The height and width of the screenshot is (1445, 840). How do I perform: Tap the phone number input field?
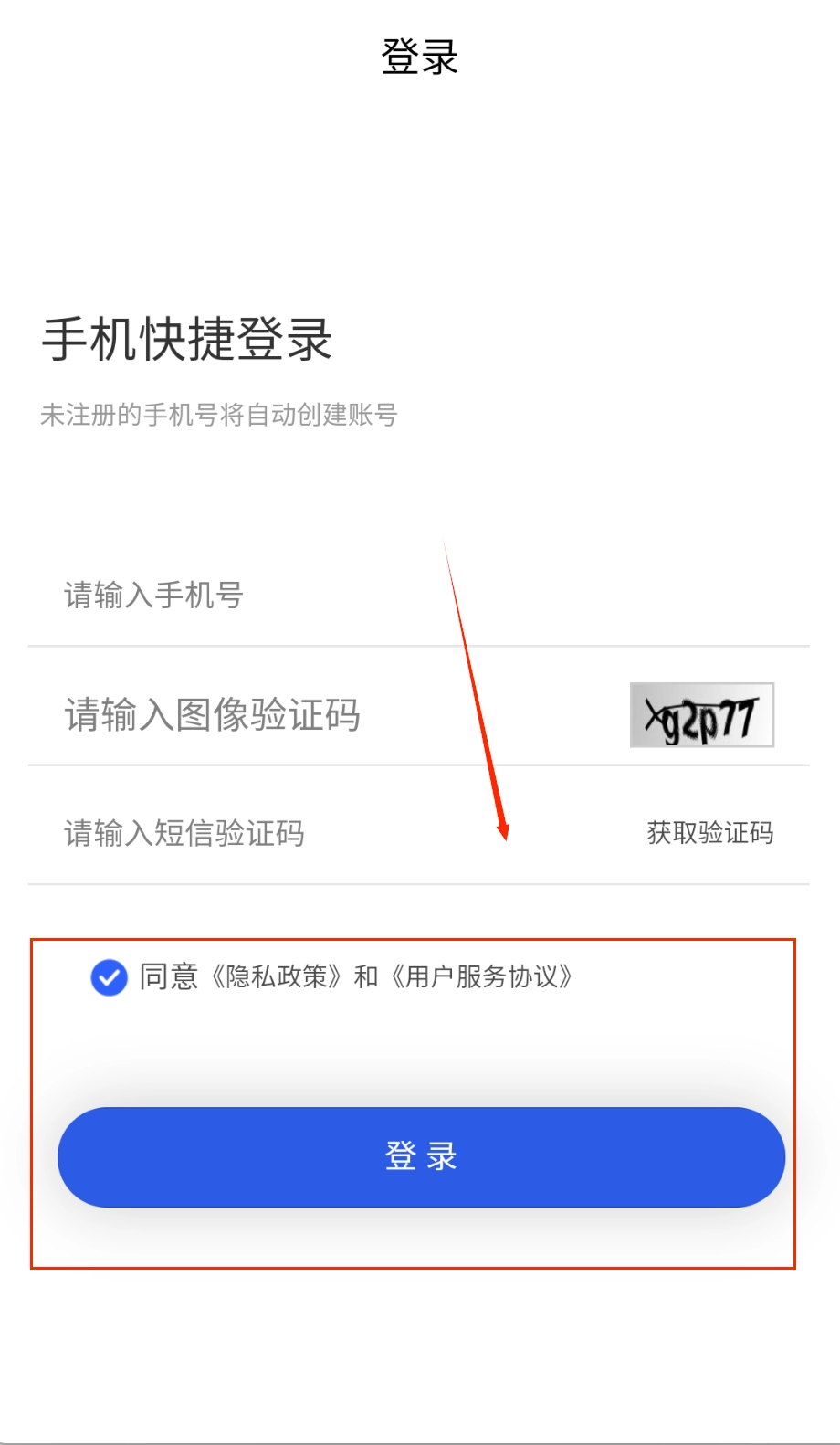[365, 596]
